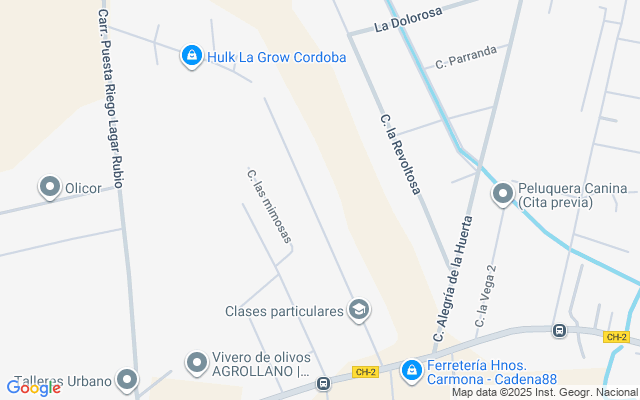Tap the bus stop beside Peluquera Canina
Viewport: 640px width, 400px height.
[560, 330]
